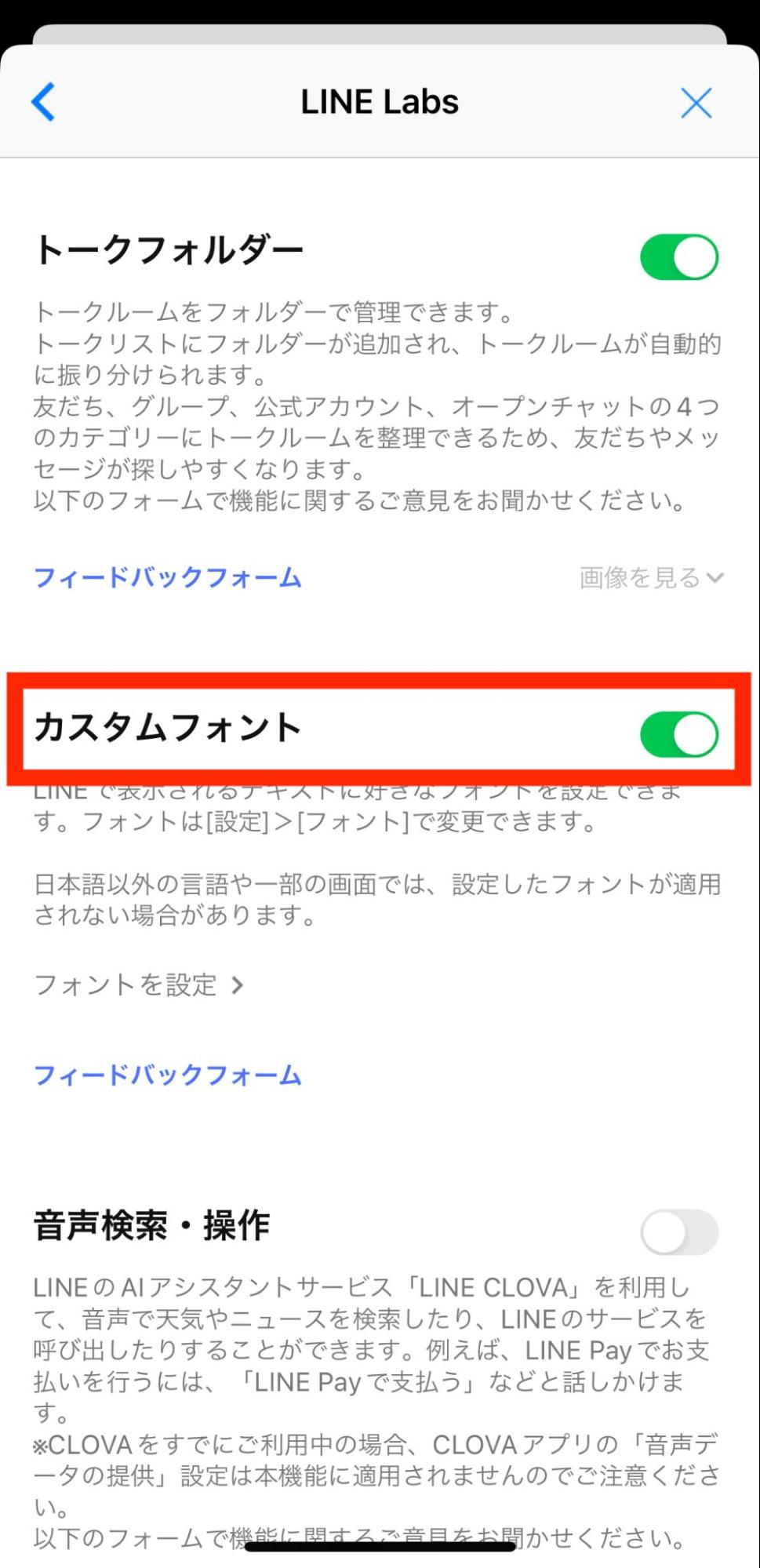The width and height of the screenshot is (760, 1568).
Task: Disable the カスタムフォント switch
Action: (x=678, y=734)
